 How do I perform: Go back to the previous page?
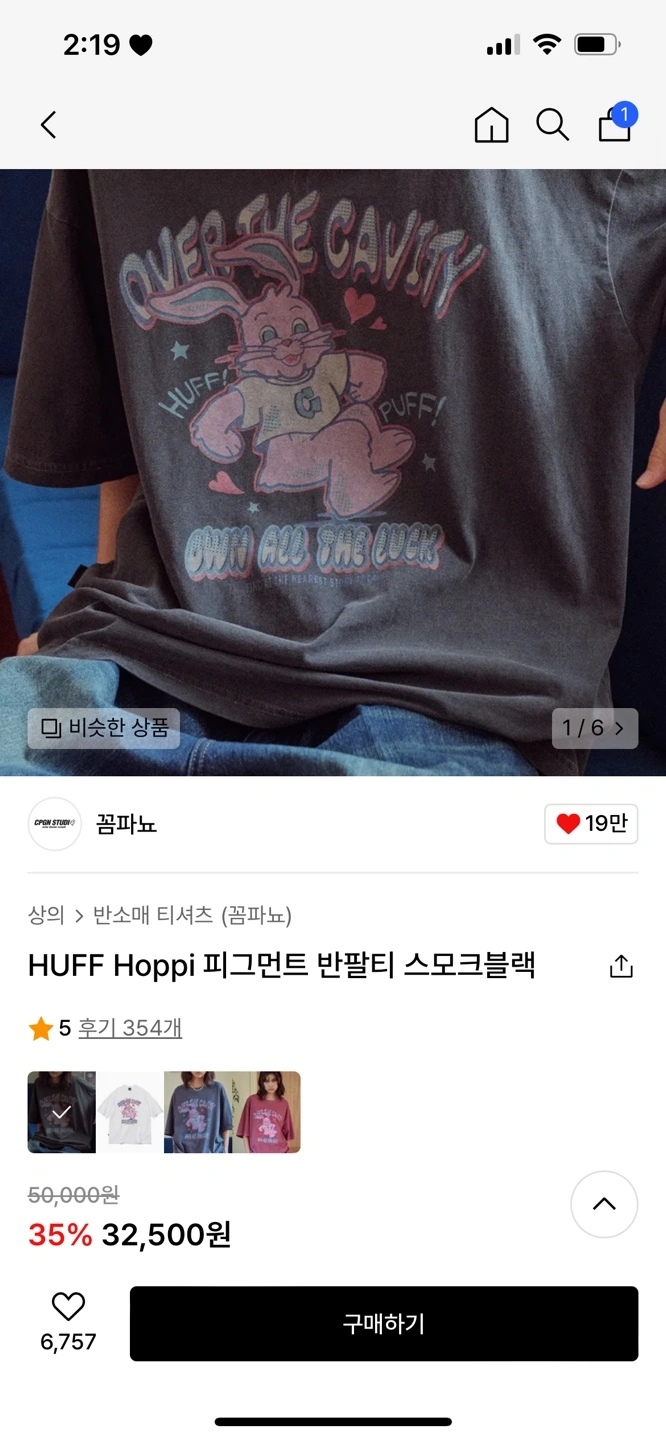(x=49, y=125)
